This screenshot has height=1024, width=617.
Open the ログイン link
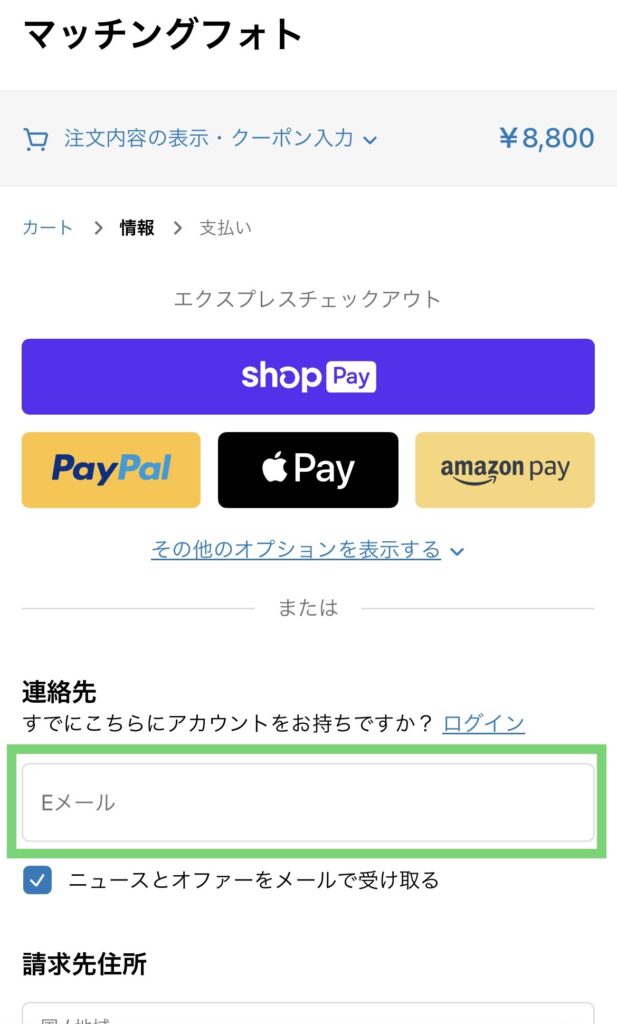point(484,723)
